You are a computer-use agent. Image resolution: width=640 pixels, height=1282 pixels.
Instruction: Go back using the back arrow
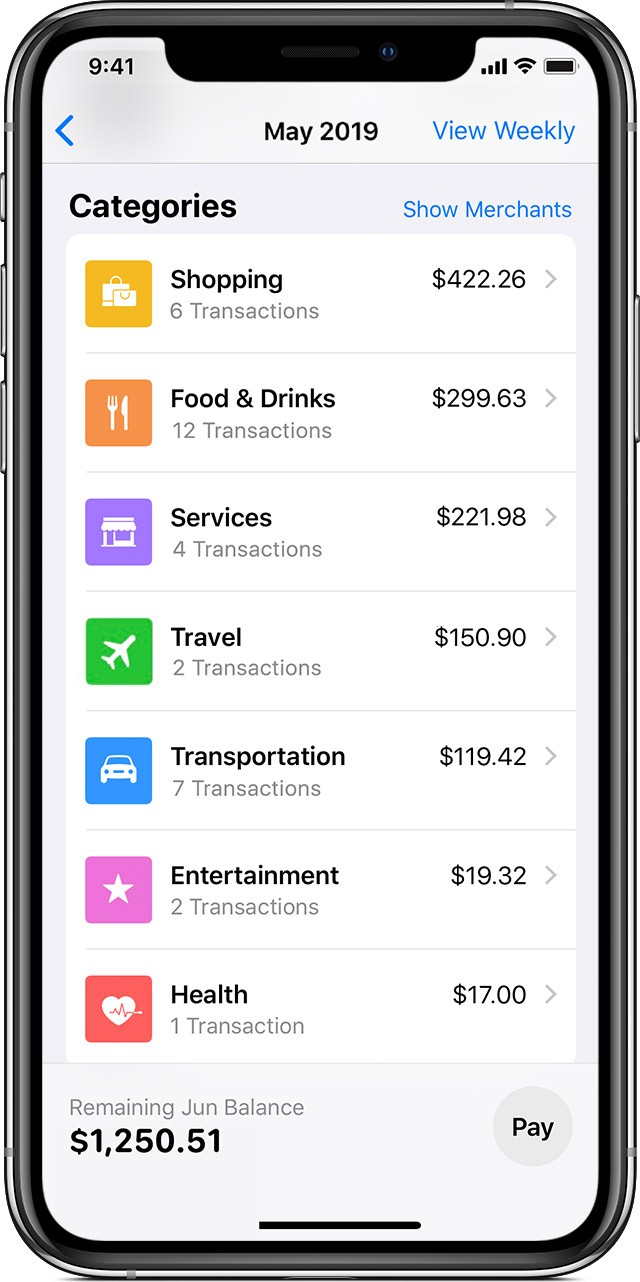(x=65, y=131)
